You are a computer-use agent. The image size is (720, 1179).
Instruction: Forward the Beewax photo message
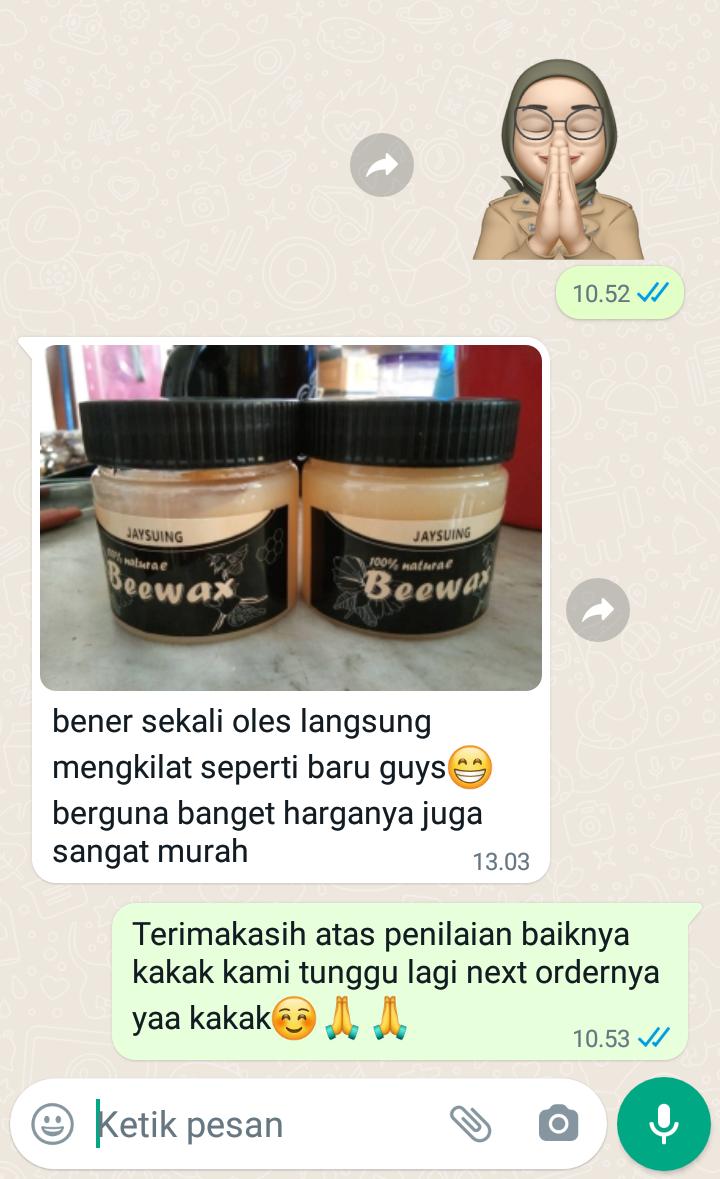coord(597,609)
